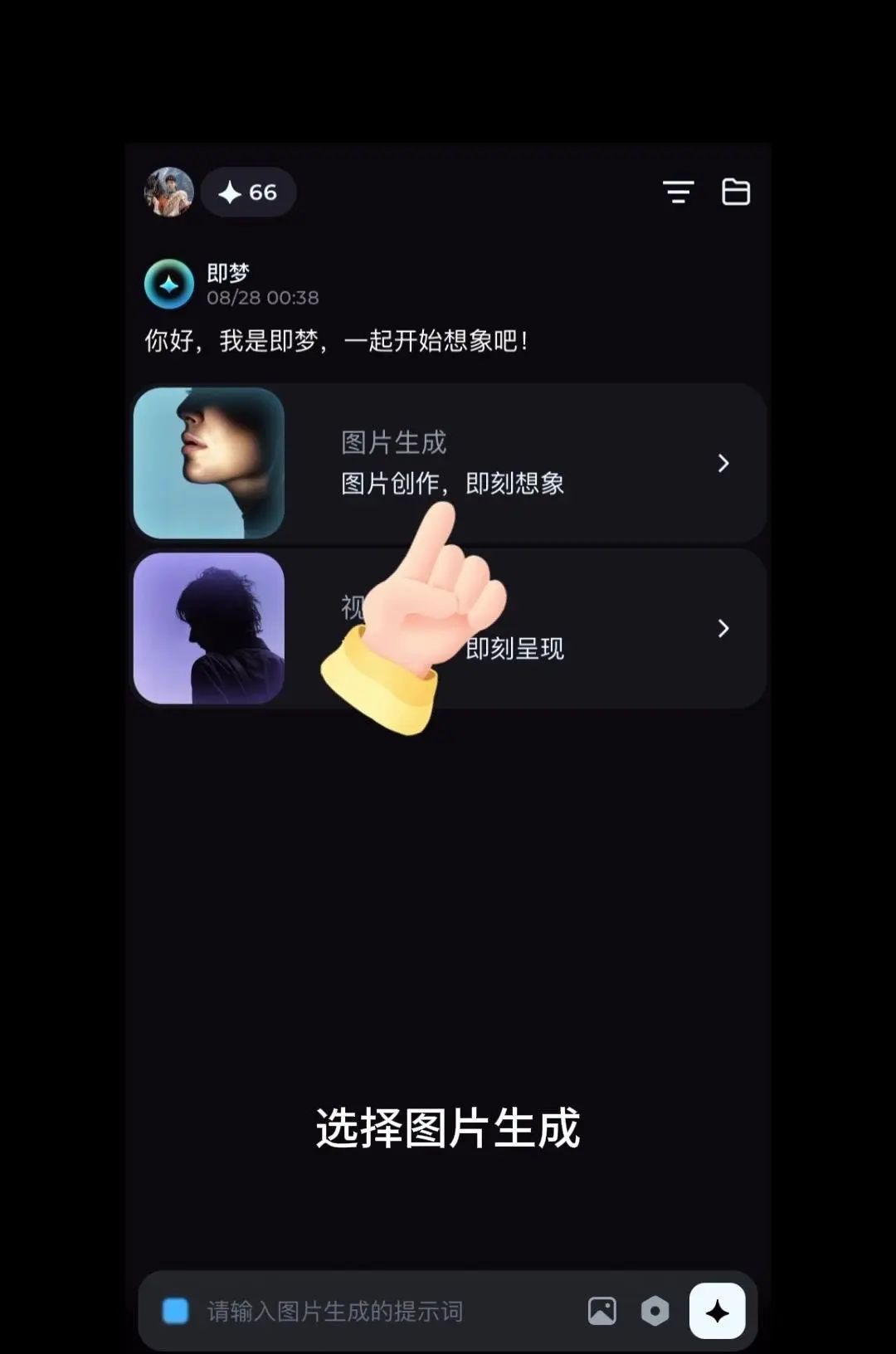Open the folder history icon at top right
The width and height of the screenshot is (896, 1354).
tap(737, 192)
